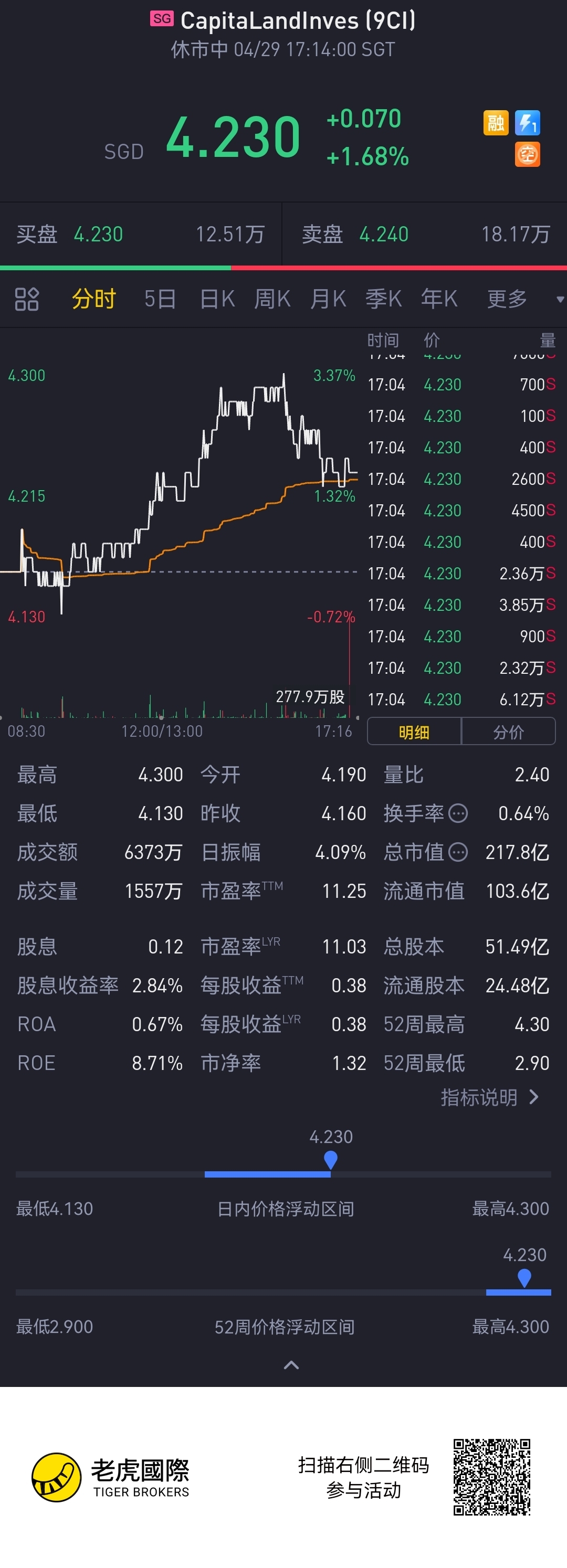The height and width of the screenshot is (1568, 567).
Task: Open 指标说明 indicator explanation
Action: pyautogui.click(x=490, y=1097)
